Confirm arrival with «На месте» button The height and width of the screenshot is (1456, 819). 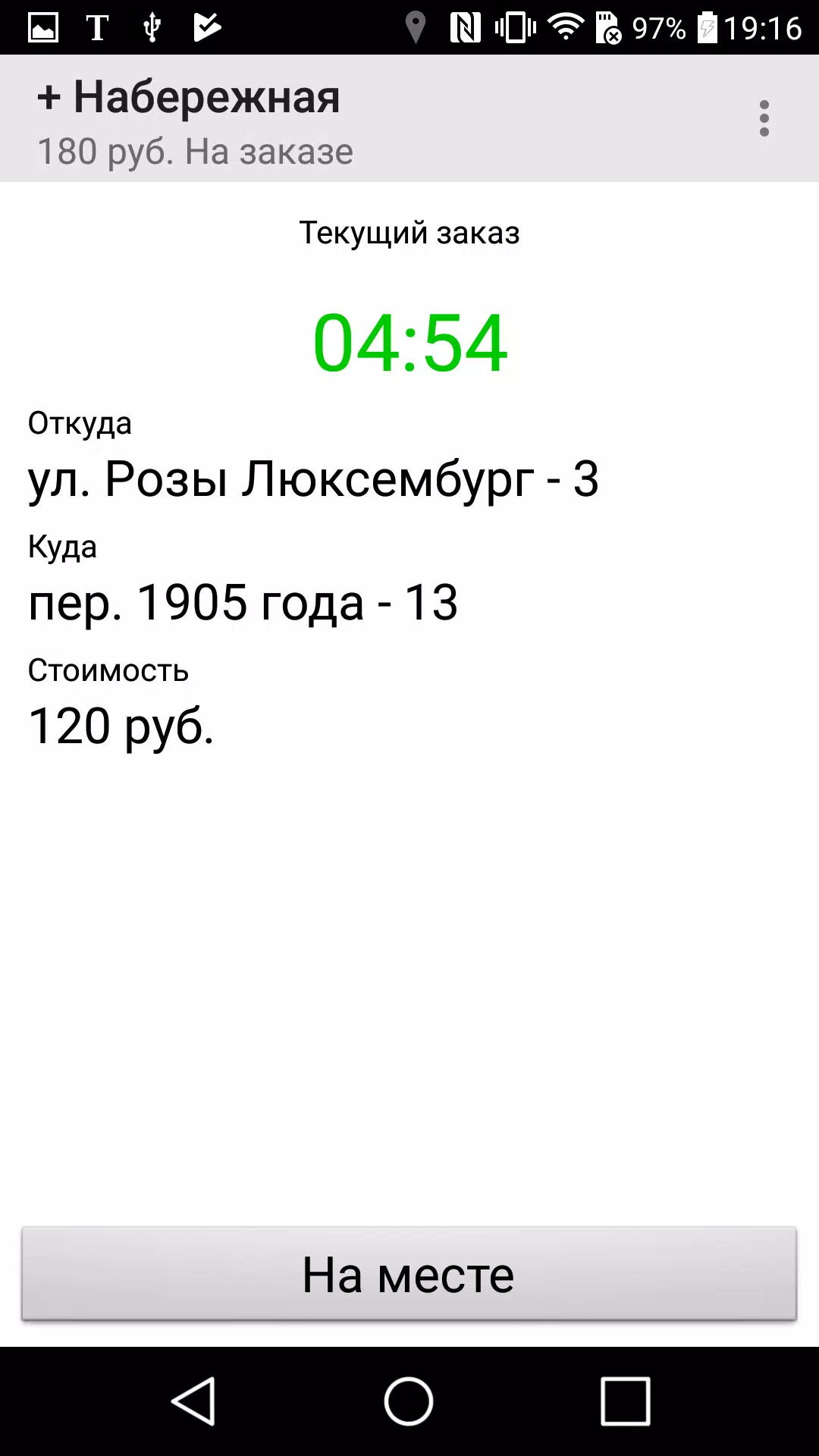(x=409, y=1274)
